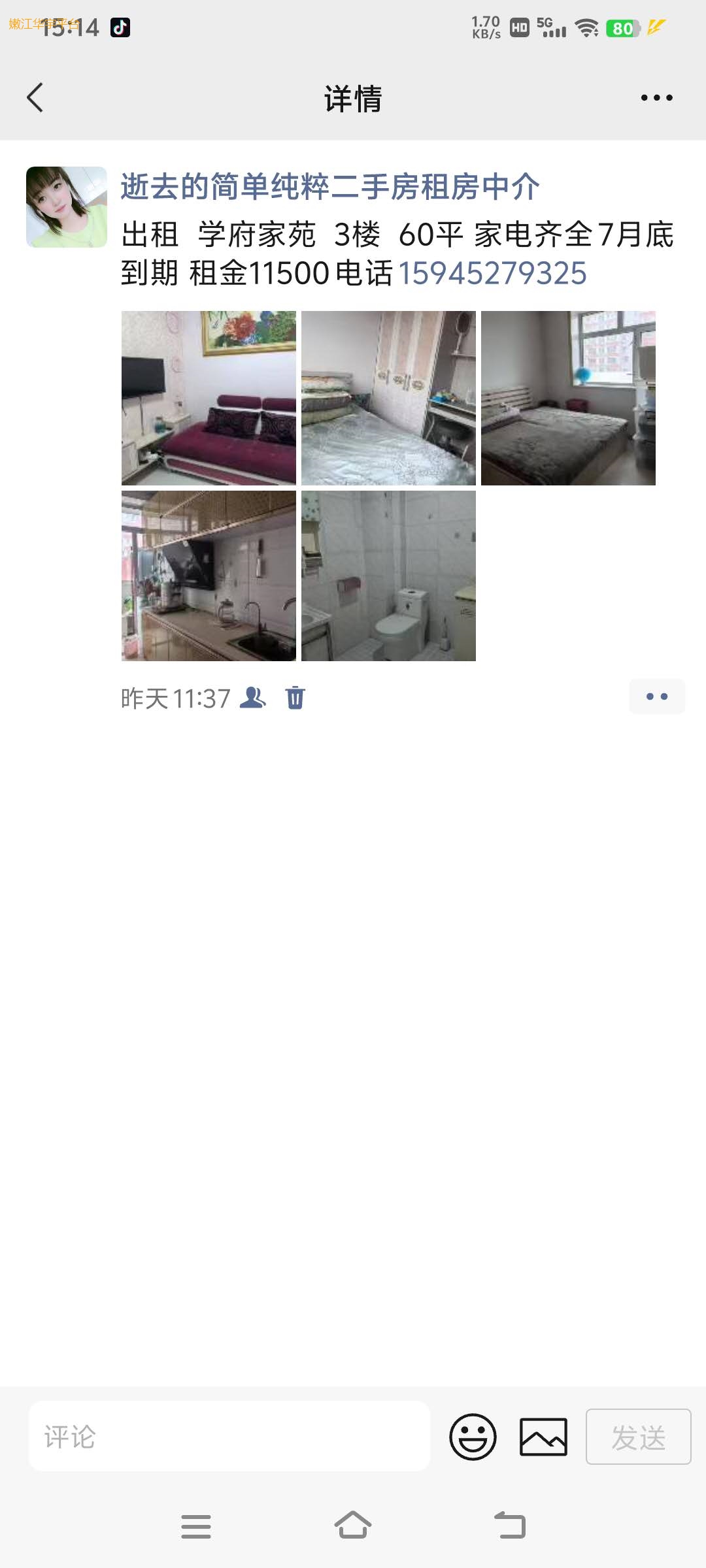The width and height of the screenshot is (706, 1568).
Task: Open the system recent apps menu
Action: tap(196, 1527)
